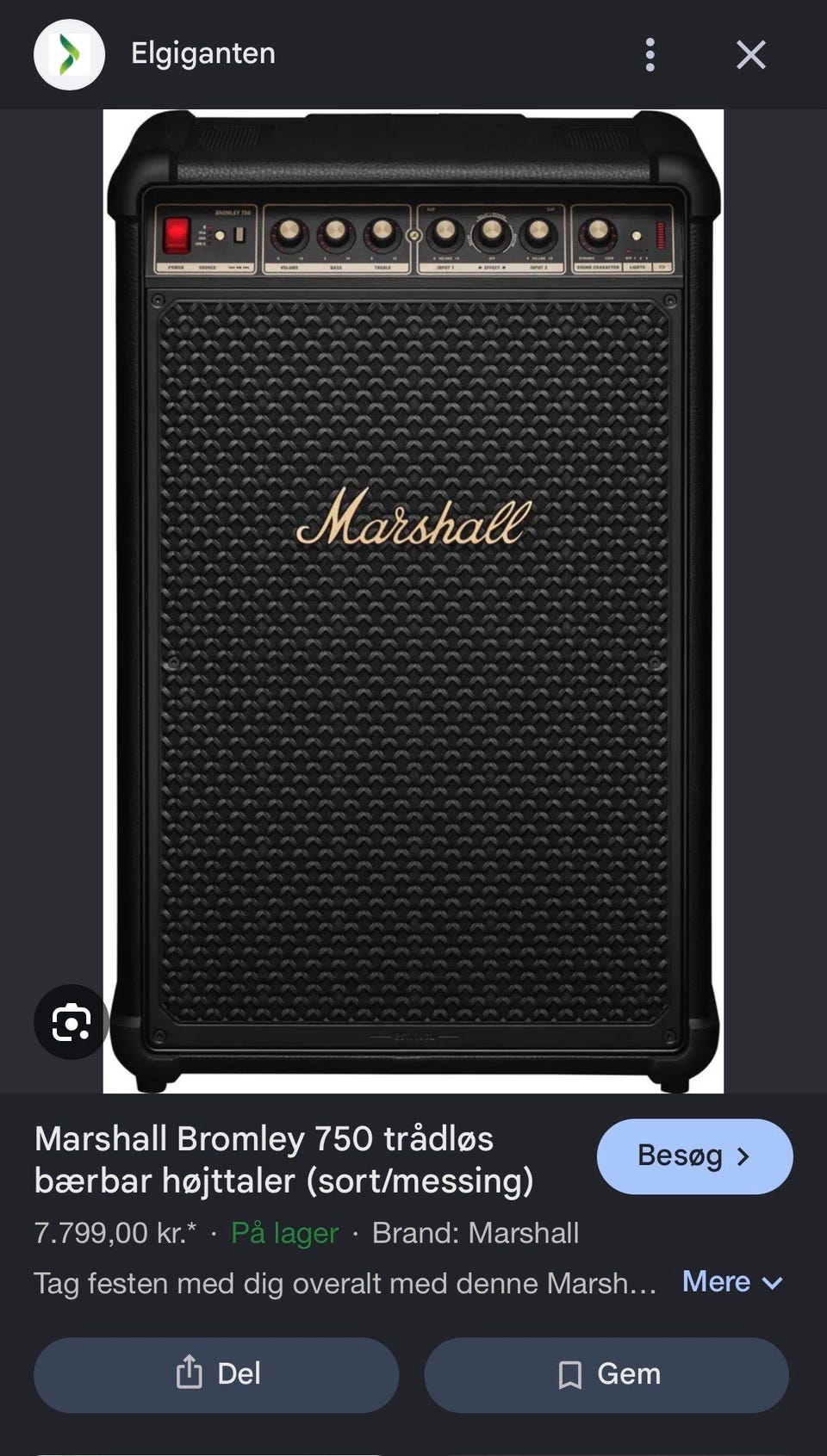Screen dimensions: 827x1456
Task: Open the three-dot overflow menu
Action: [650, 55]
